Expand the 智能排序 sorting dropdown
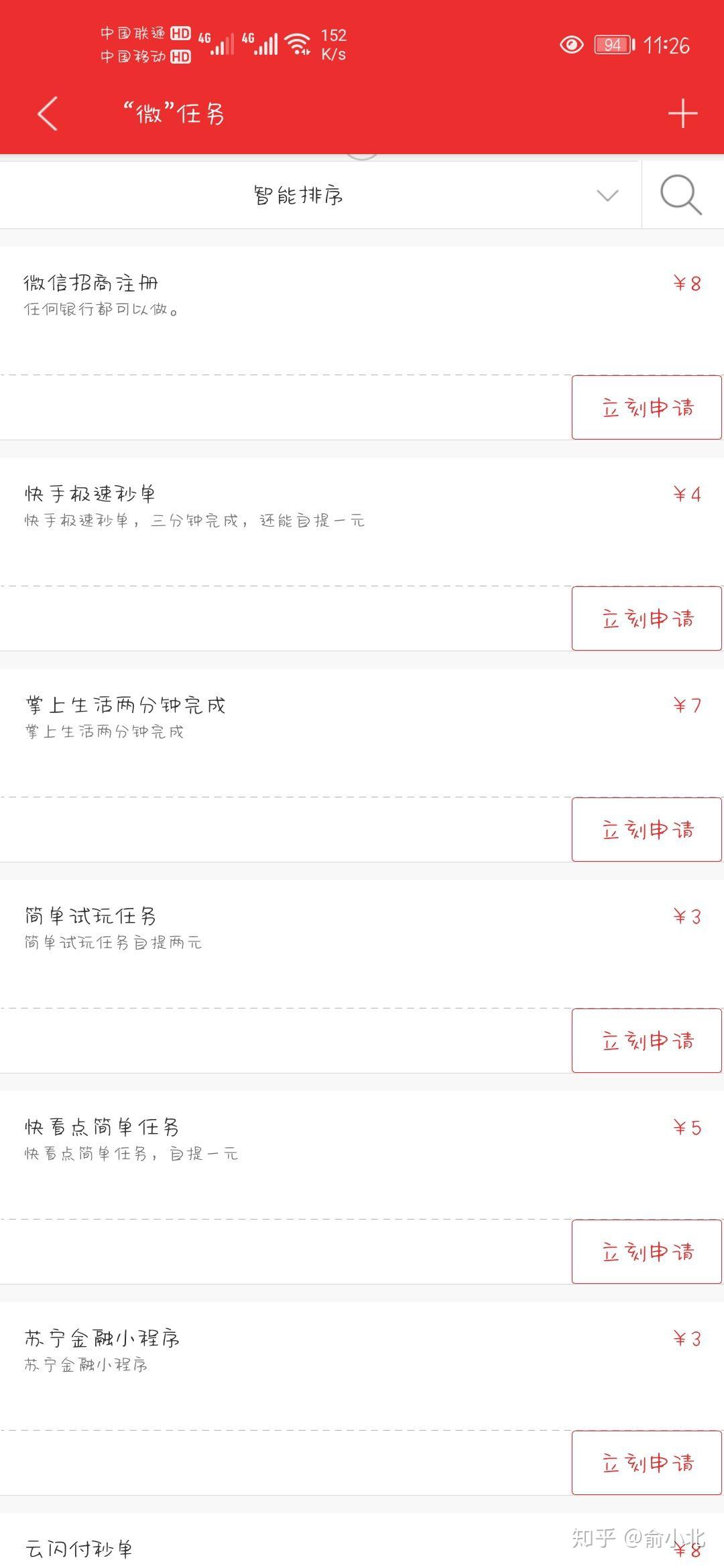The width and height of the screenshot is (724, 1568). coord(320,195)
